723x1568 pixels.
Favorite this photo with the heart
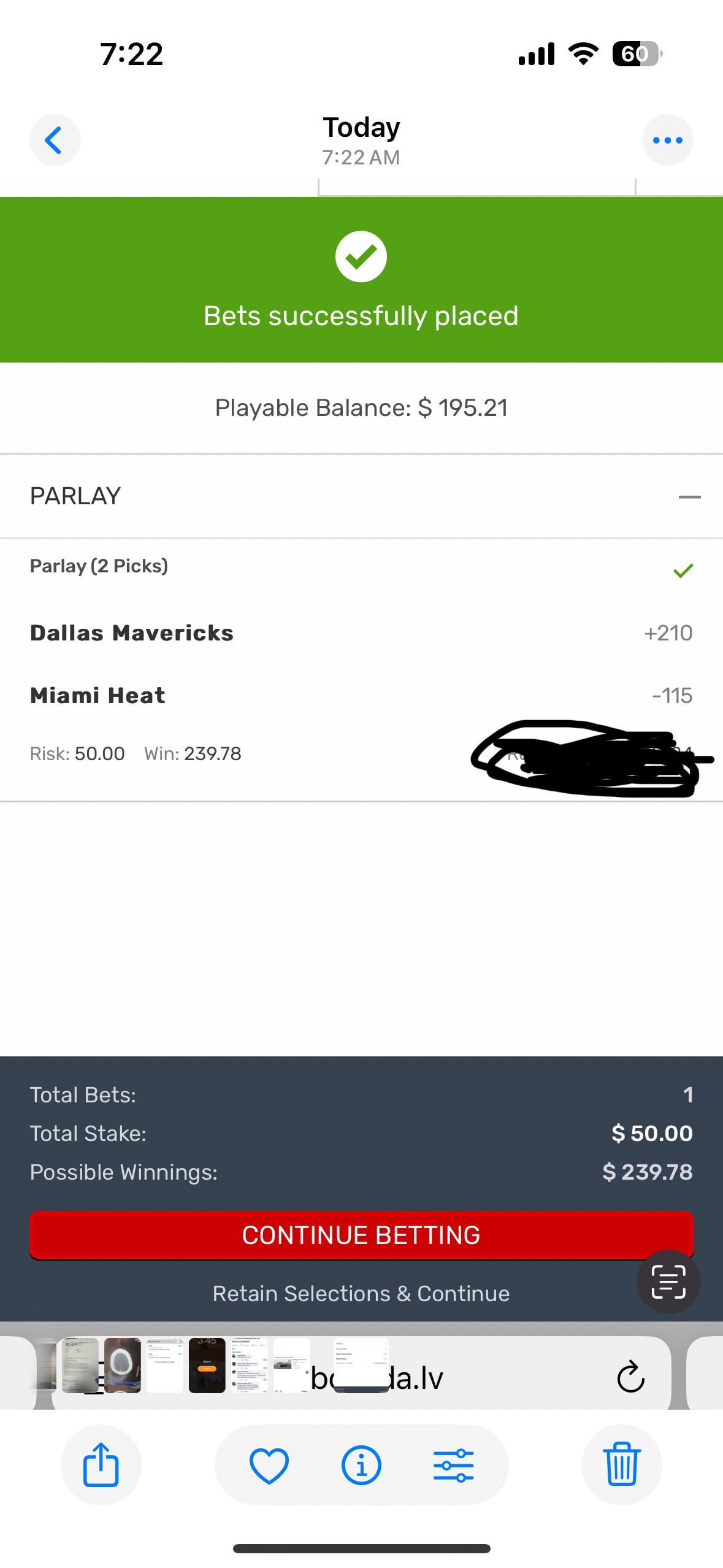pyautogui.click(x=269, y=1464)
